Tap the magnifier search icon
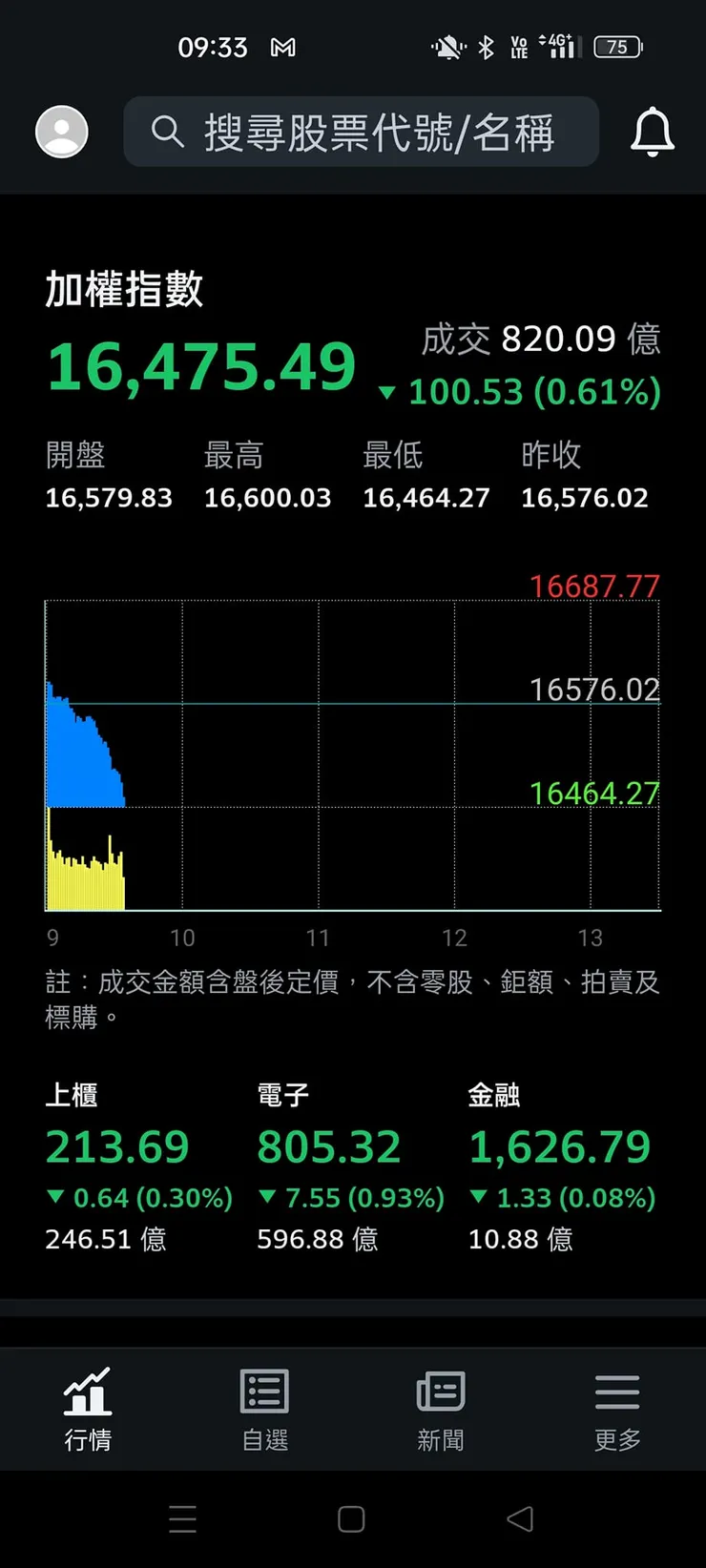Screen dimensions: 706x1568 [167, 134]
